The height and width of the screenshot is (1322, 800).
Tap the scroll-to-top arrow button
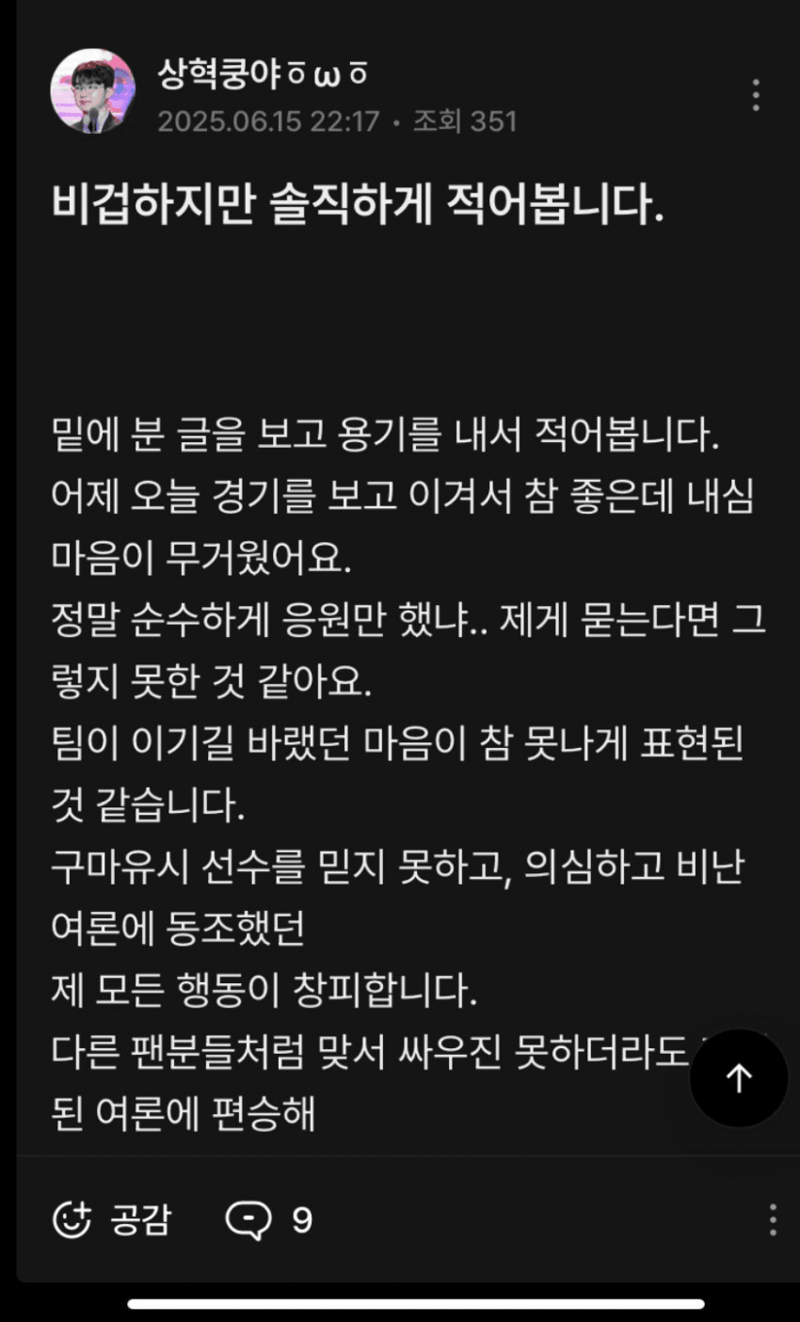[x=738, y=1078]
